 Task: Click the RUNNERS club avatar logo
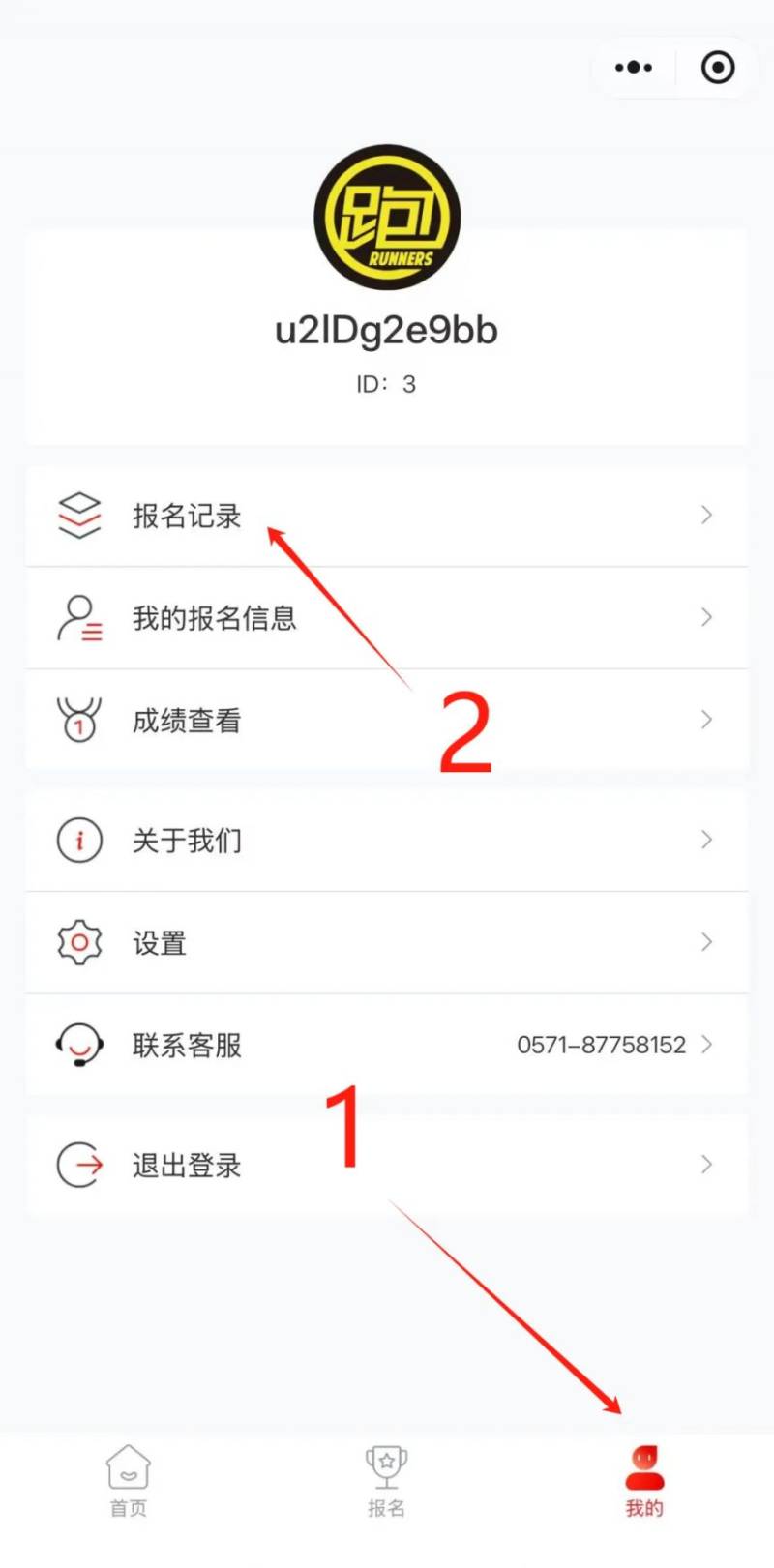(386, 218)
